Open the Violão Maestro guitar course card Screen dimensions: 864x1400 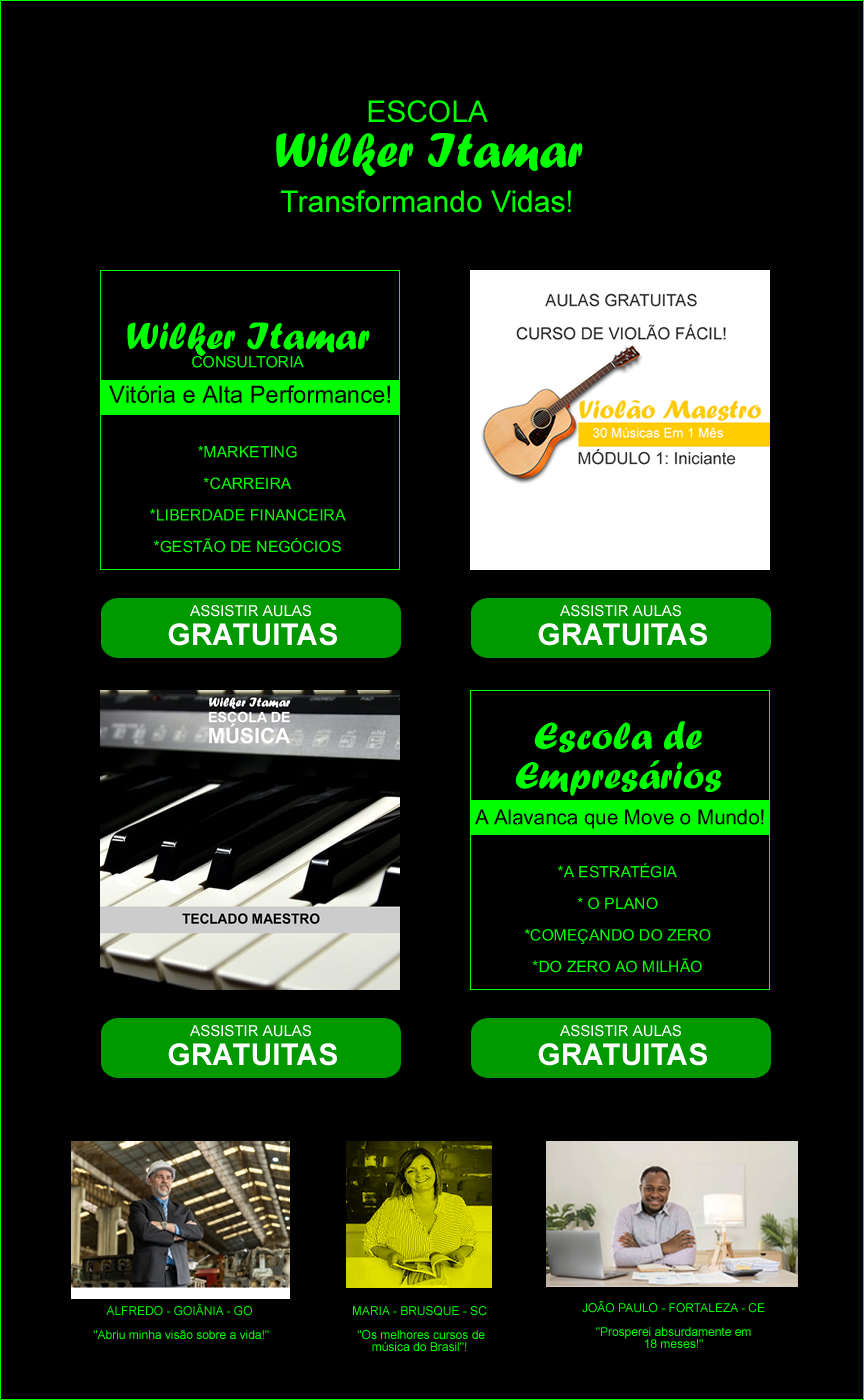pos(620,420)
